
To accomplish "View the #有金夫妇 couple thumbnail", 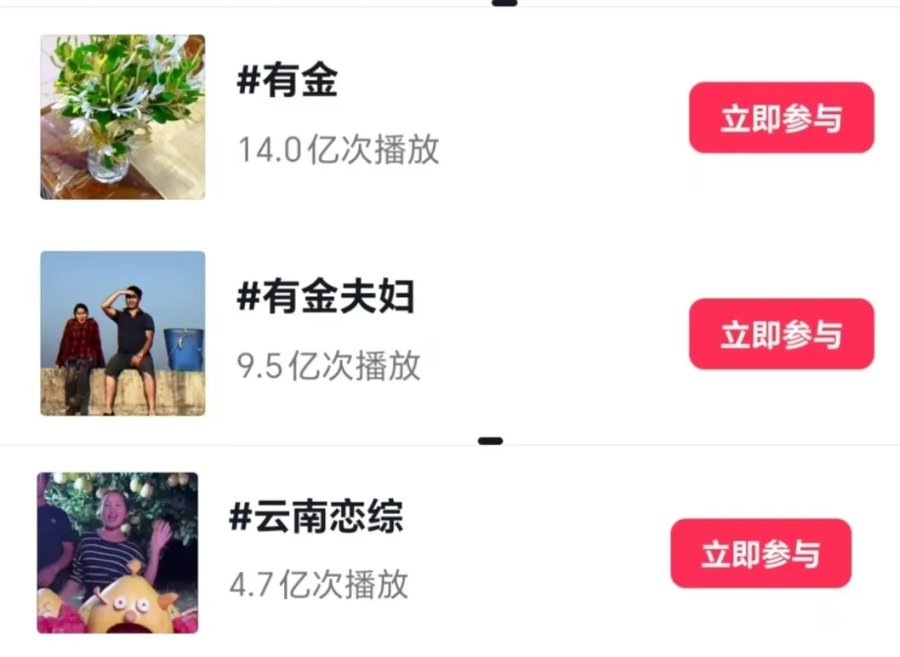I will 123,333.
